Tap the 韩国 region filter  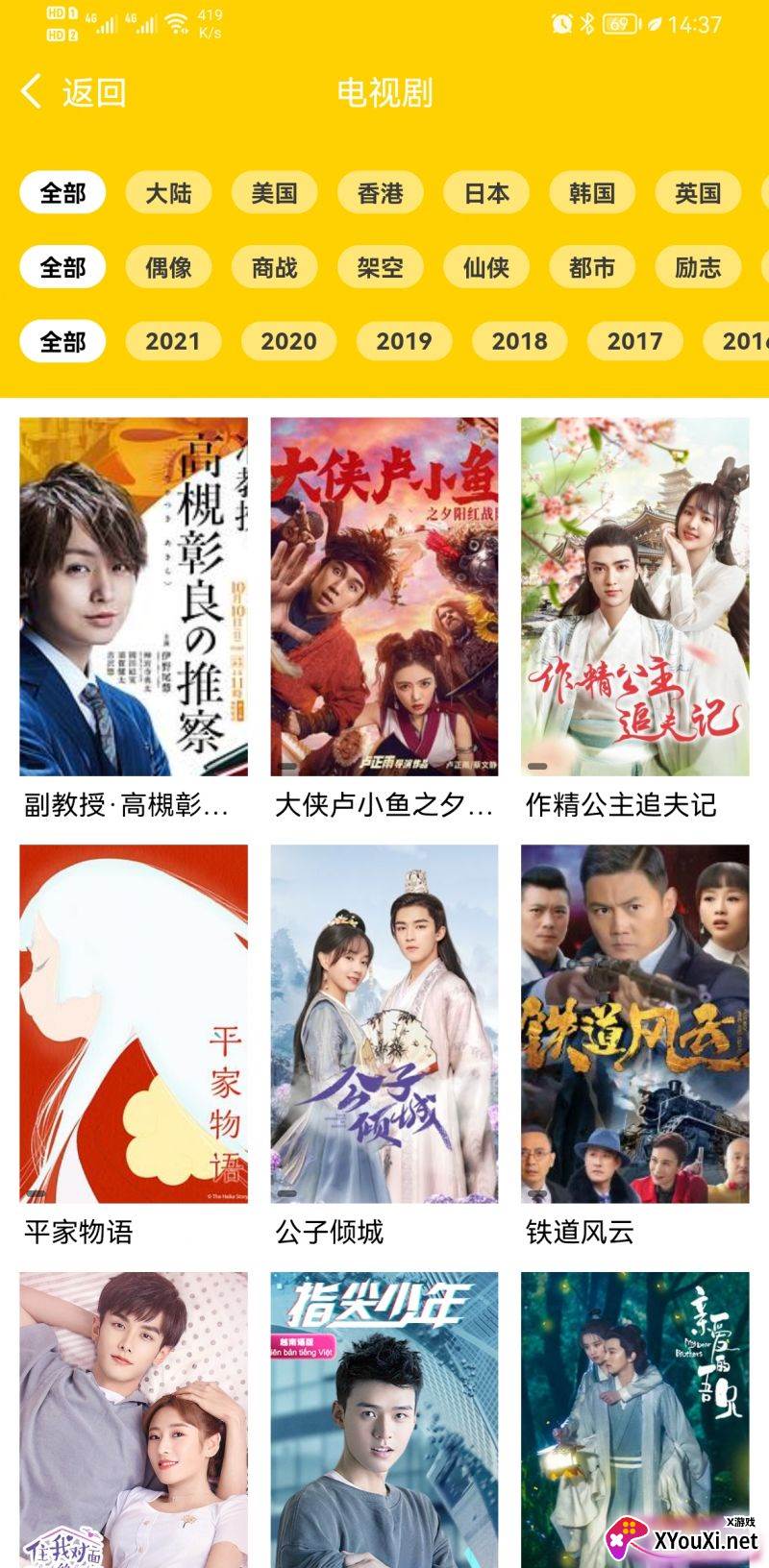click(591, 193)
